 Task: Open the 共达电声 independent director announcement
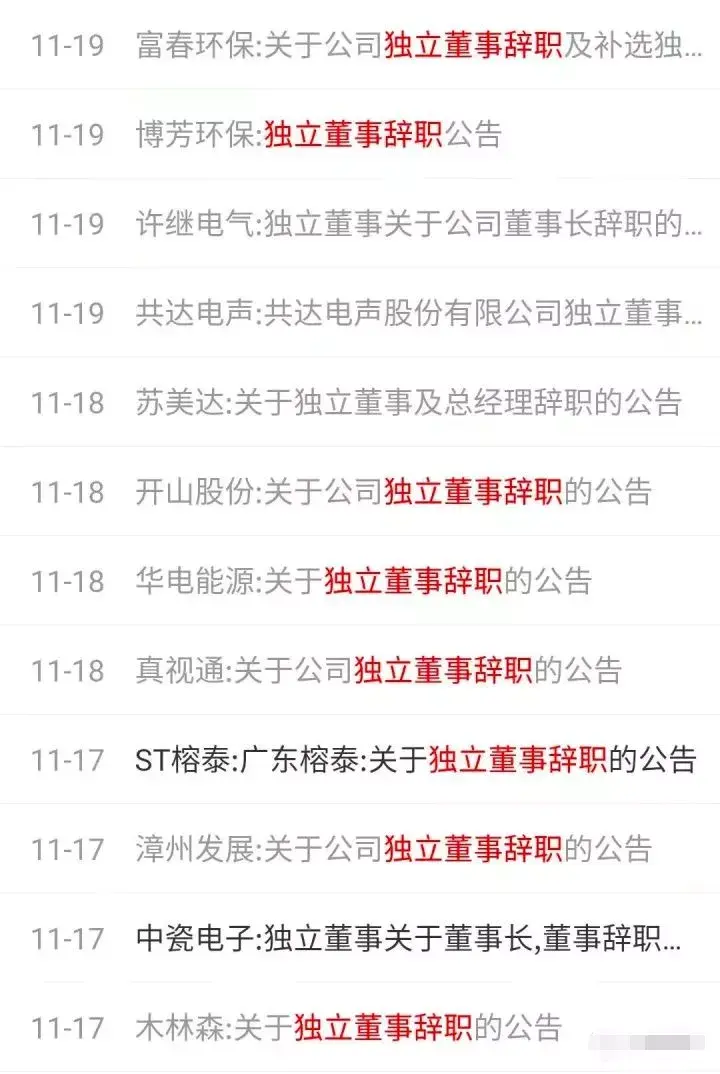tap(418, 313)
